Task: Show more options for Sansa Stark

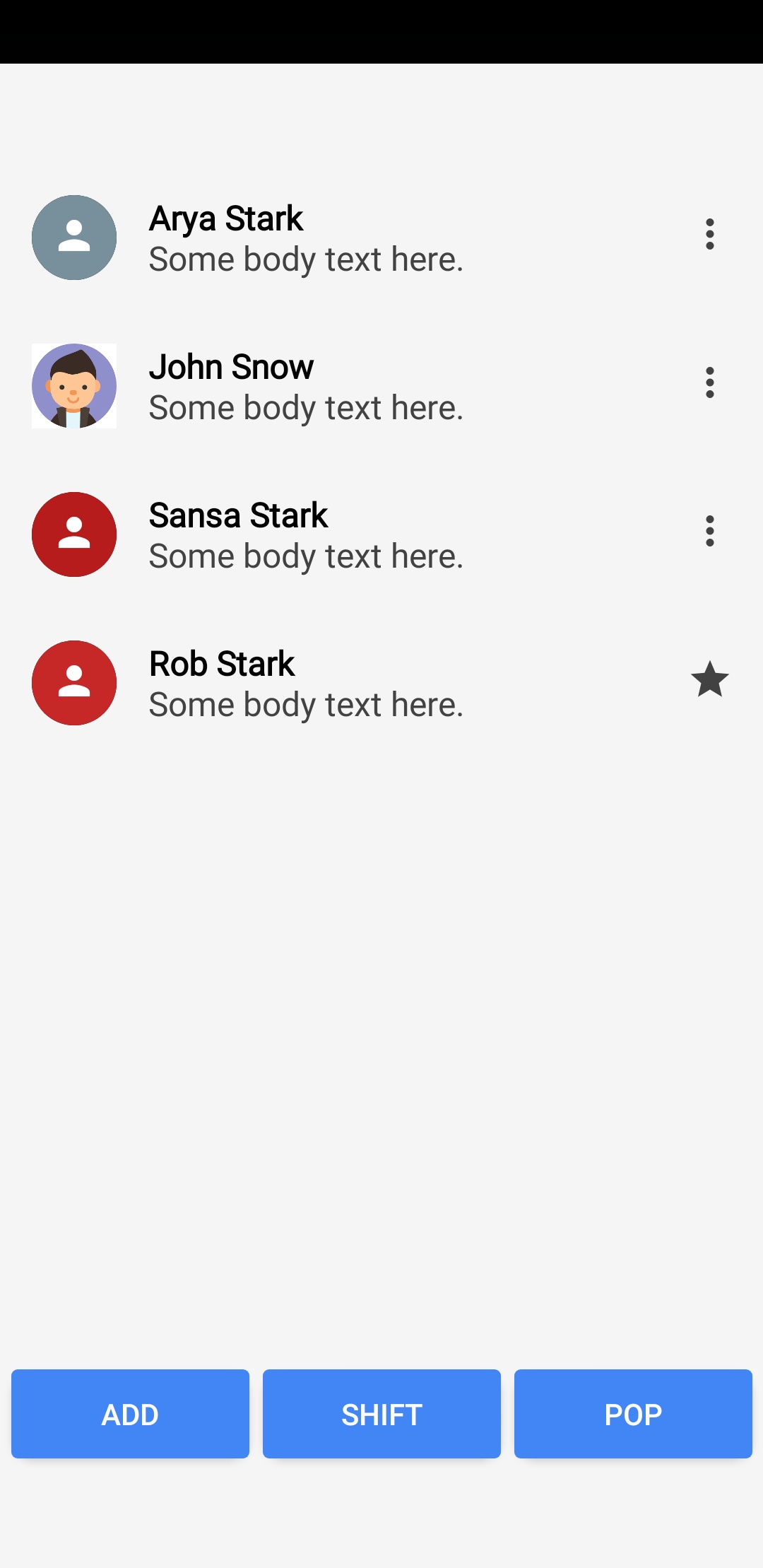Action: click(x=709, y=532)
